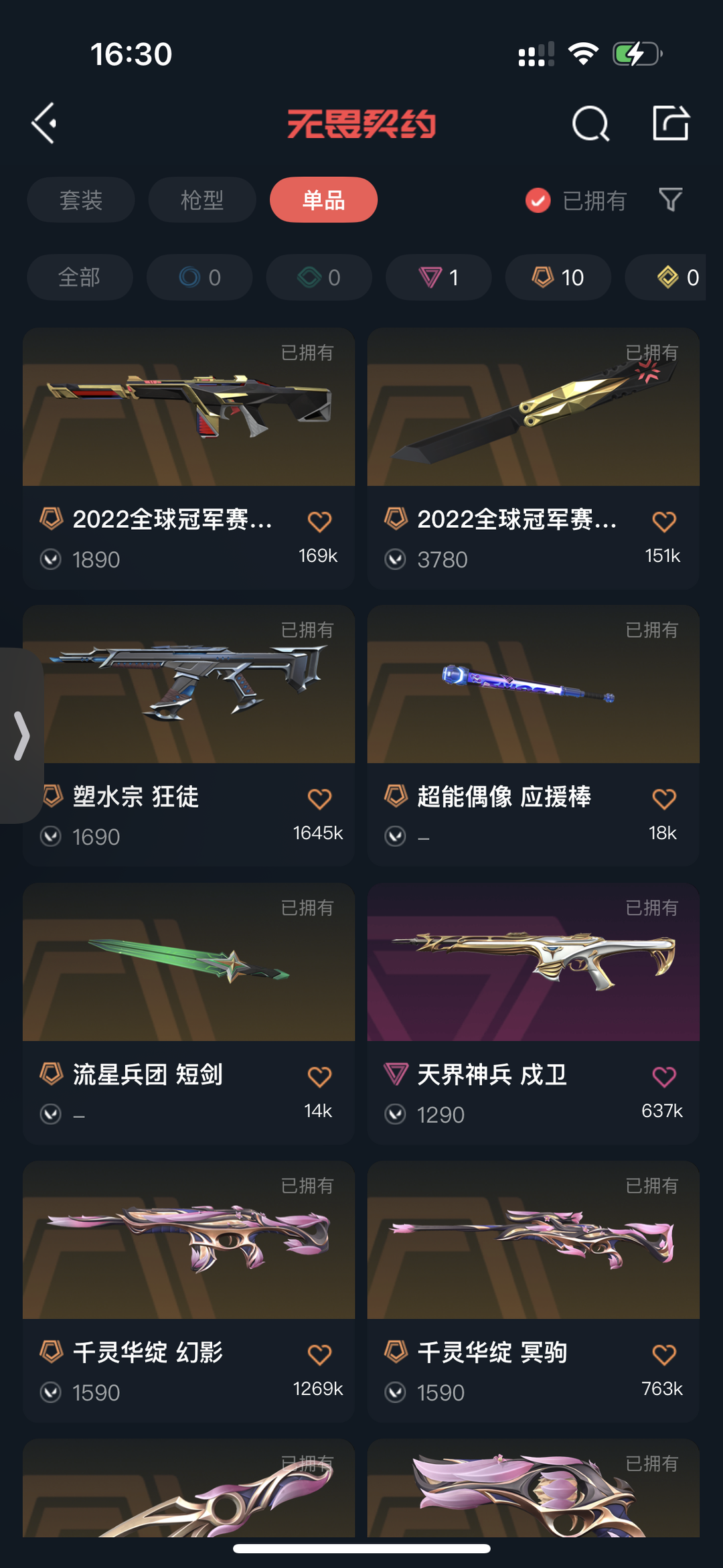Open the filter funnel icon
723x1568 pixels.
(x=670, y=200)
